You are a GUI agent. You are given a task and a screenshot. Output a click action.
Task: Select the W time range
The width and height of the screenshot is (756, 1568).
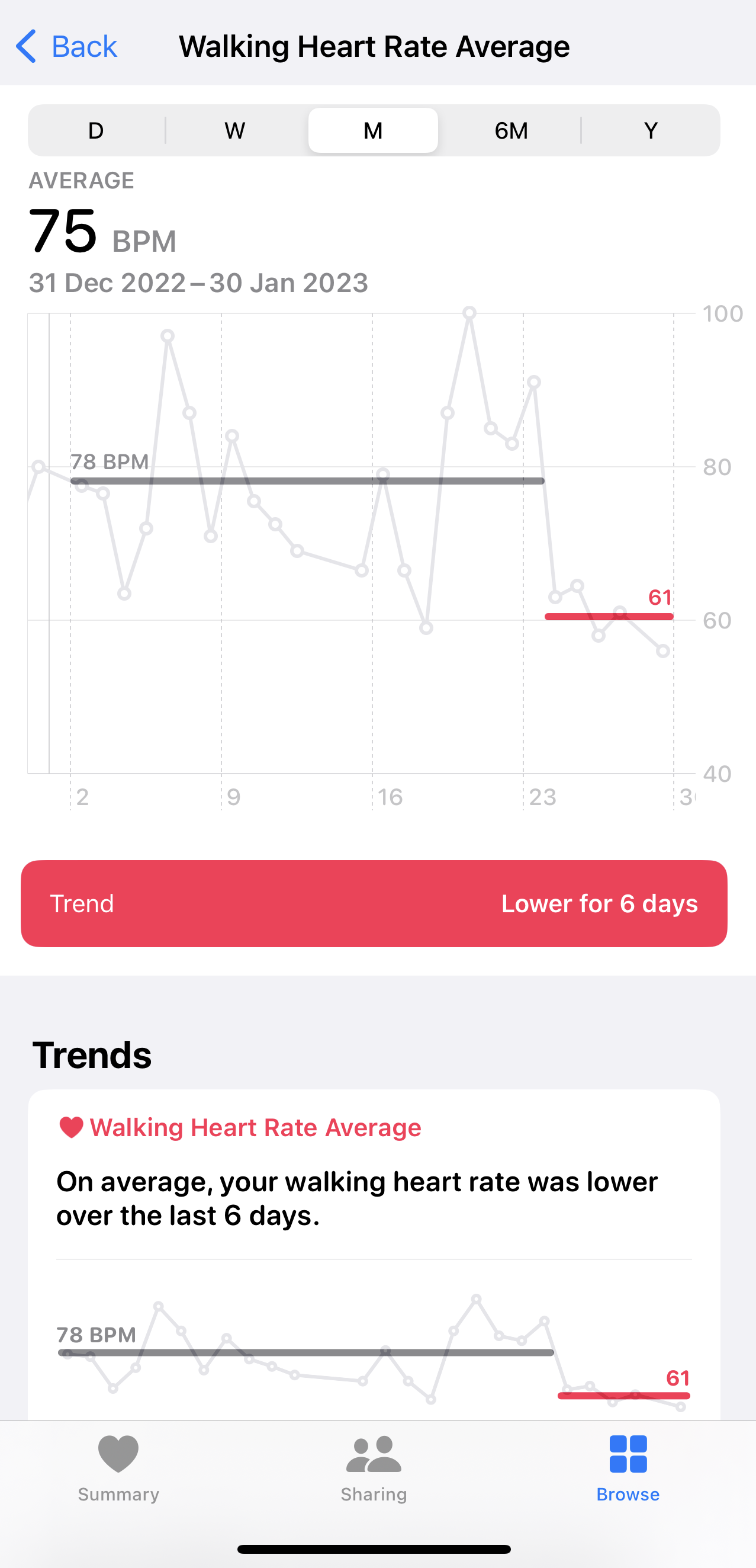click(x=235, y=130)
